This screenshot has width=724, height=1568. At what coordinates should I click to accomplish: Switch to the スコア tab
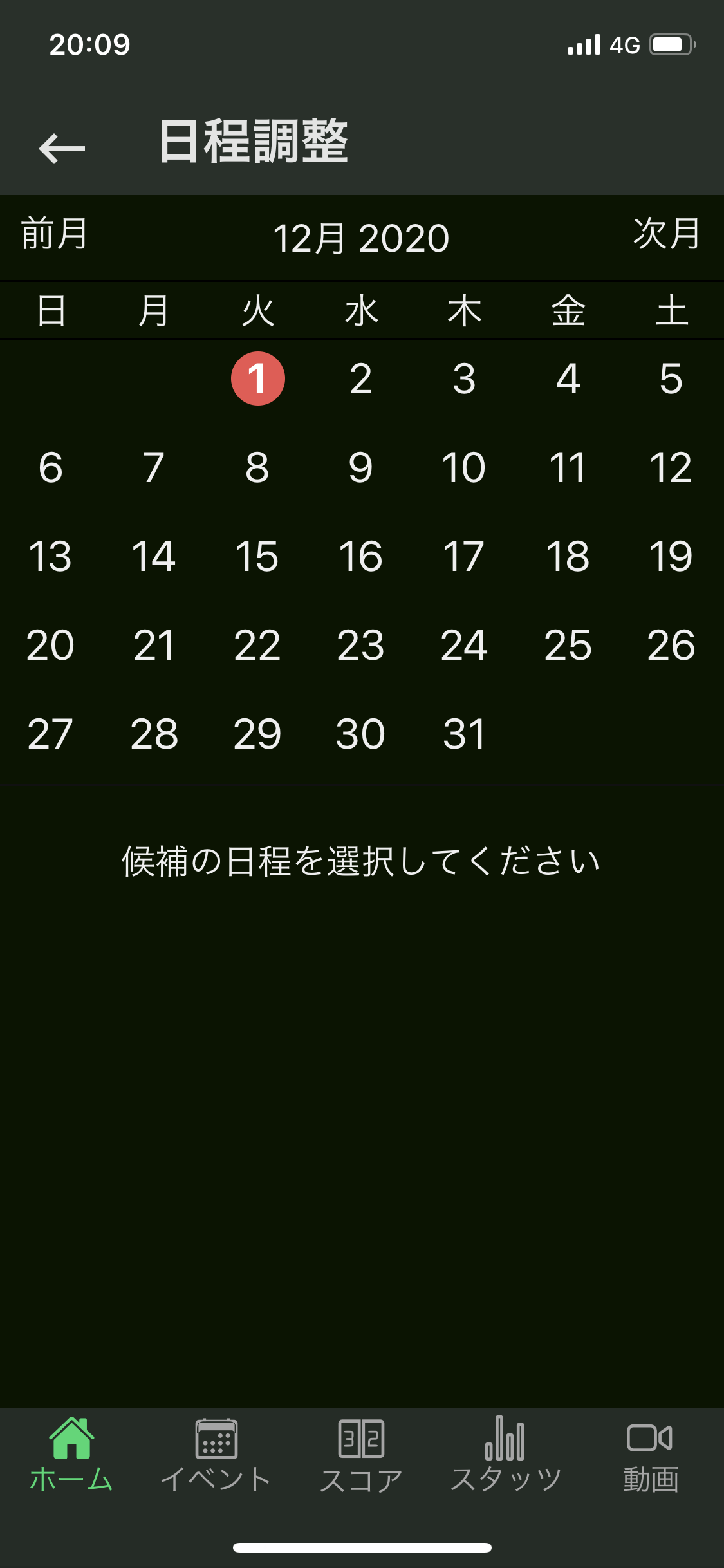coord(362,1455)
